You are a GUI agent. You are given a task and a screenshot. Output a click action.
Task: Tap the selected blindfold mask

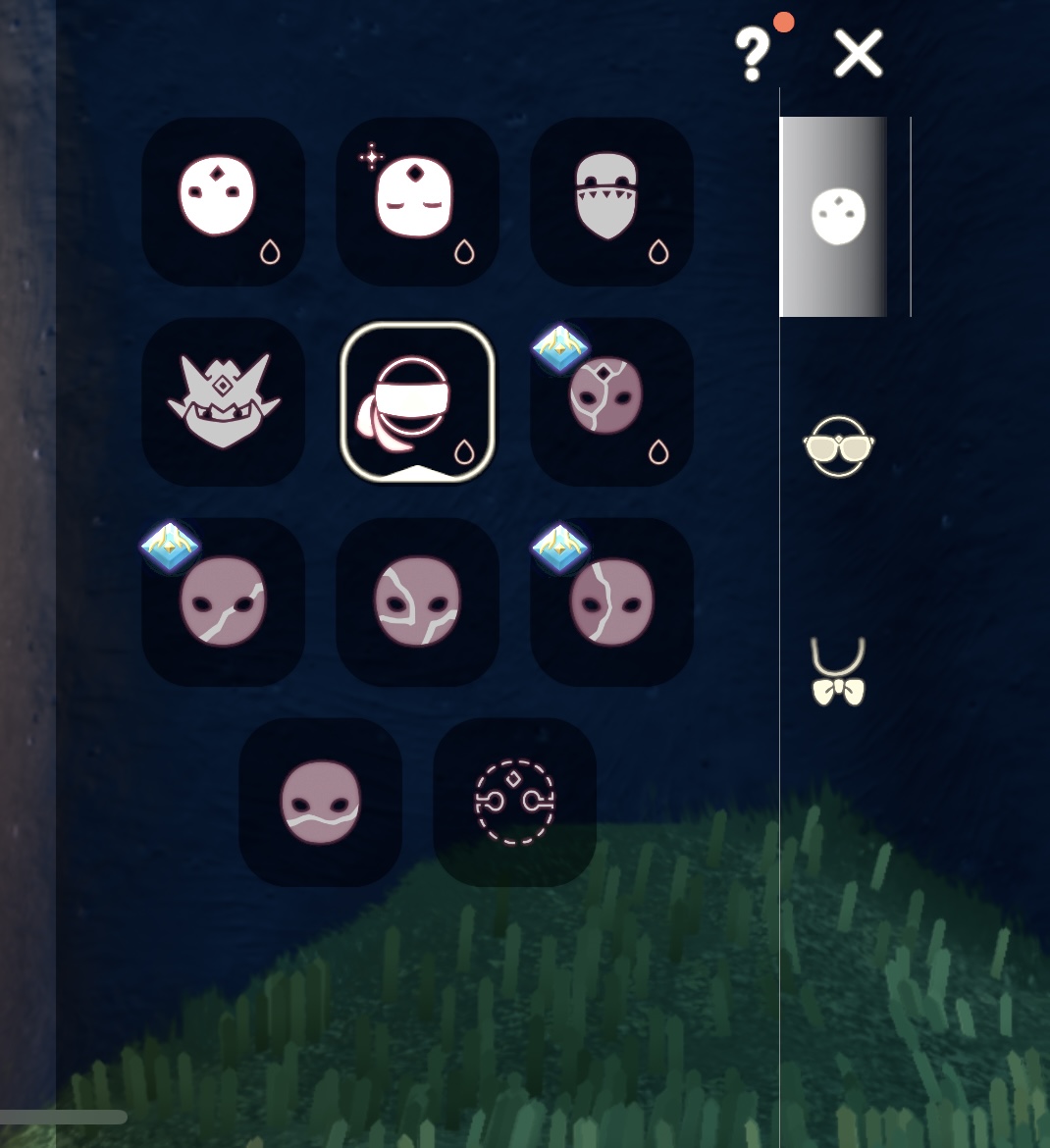417,401
